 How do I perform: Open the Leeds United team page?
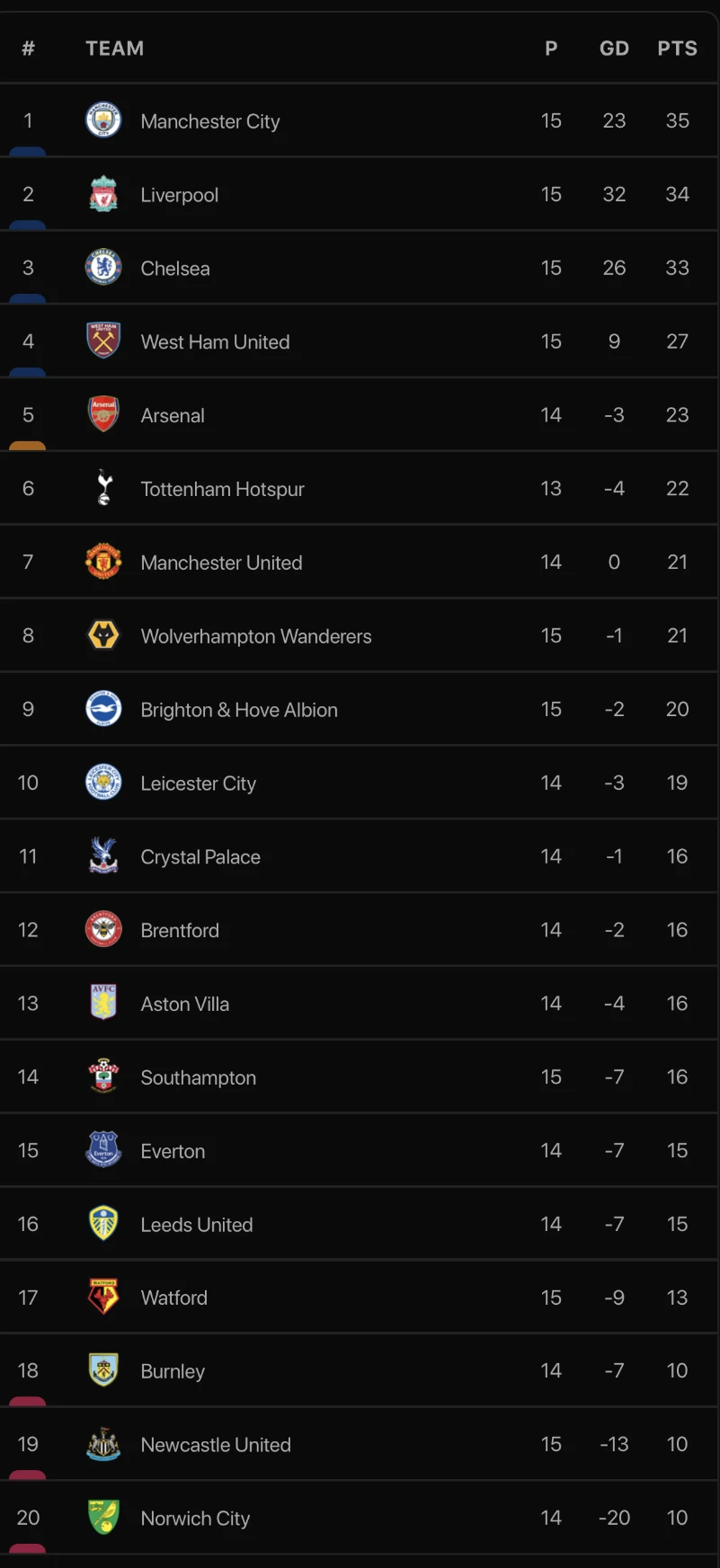[196, 1226]
